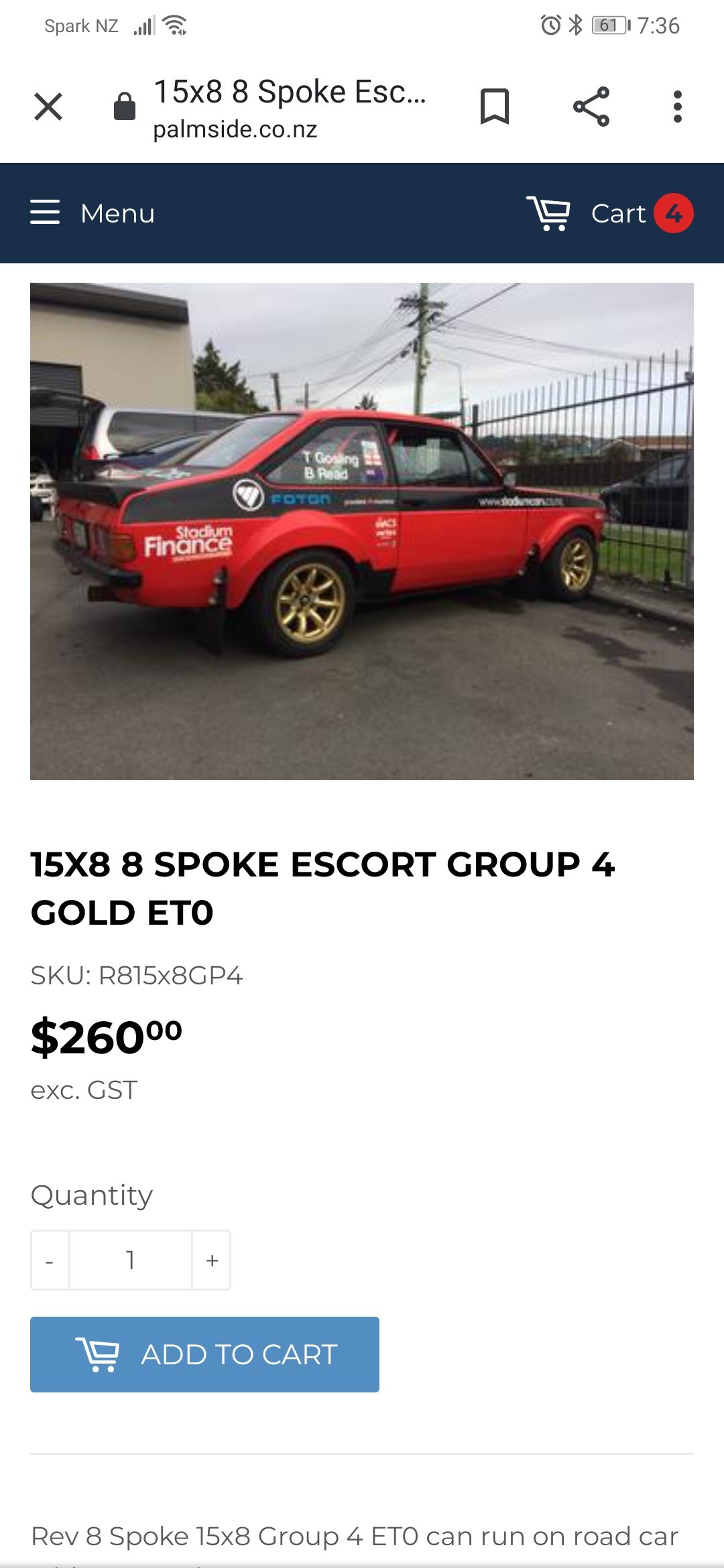The width and height of the screenshot is (724, 1568).
Task: Enlarge the red Escort product photo
Action: pyautogui.click(x=362, y=531)
